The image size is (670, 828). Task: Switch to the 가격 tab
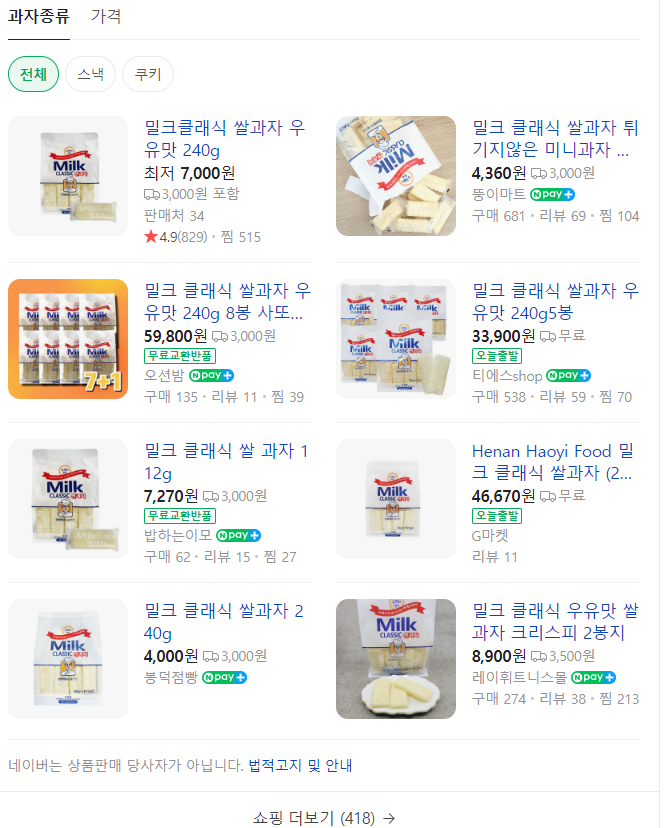point(106,16)
